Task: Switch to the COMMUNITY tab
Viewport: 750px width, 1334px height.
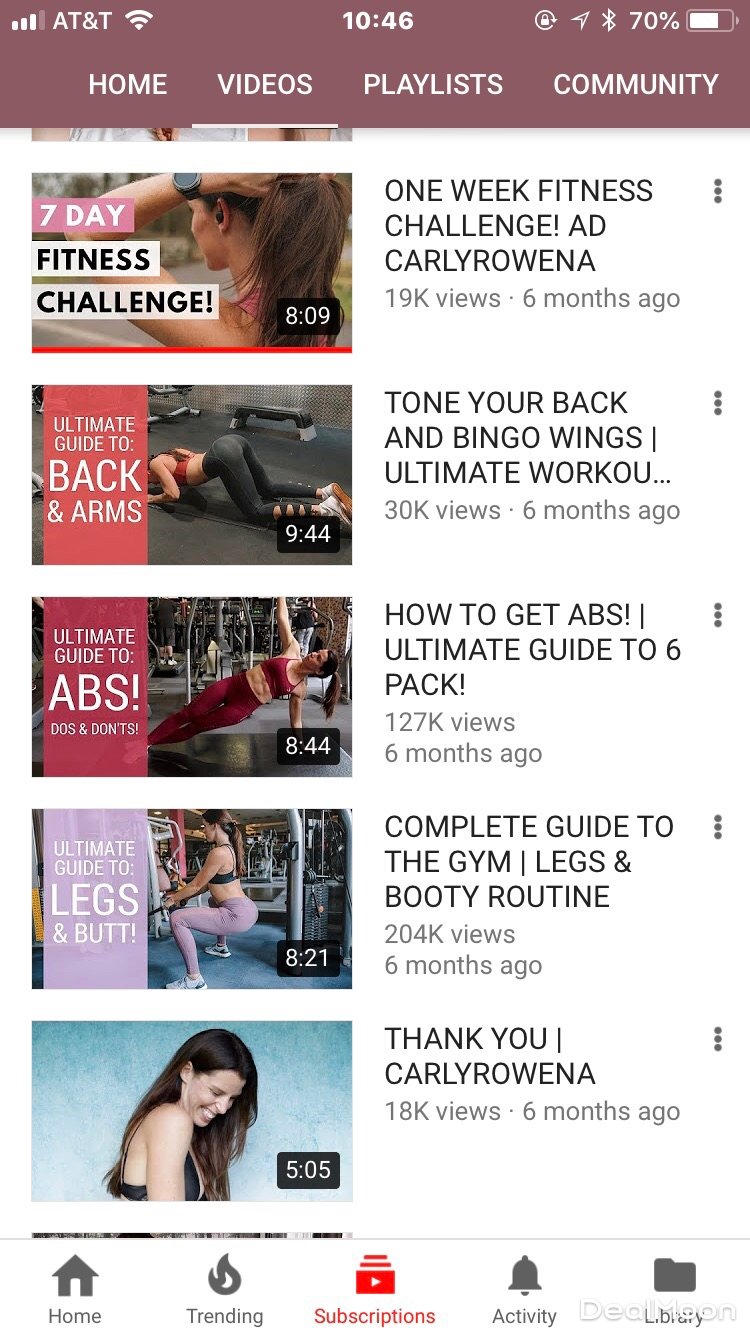Action: pyautogui.click(x=636, y=85)
